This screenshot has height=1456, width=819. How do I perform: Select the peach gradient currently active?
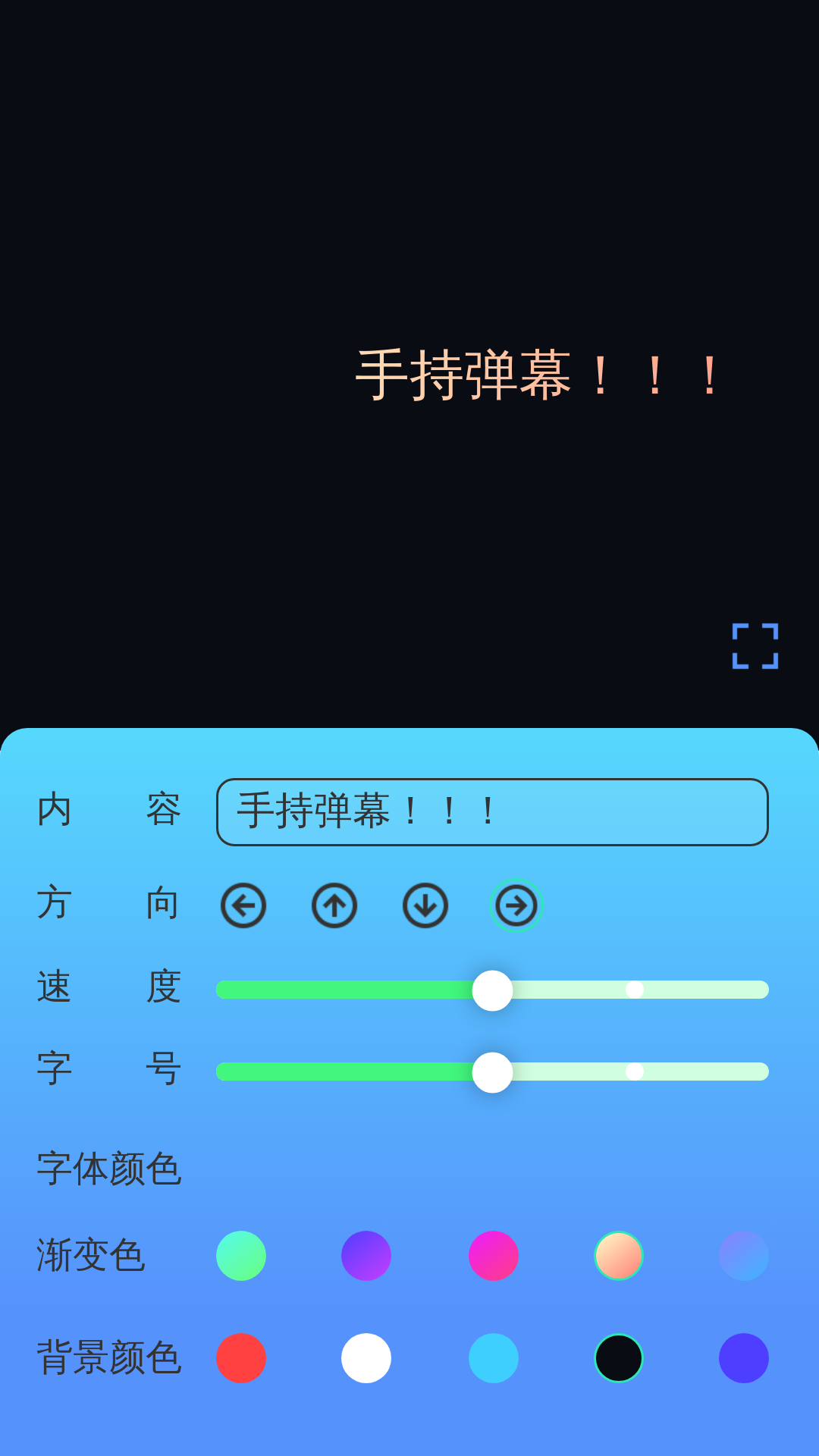click(618, 1255)
